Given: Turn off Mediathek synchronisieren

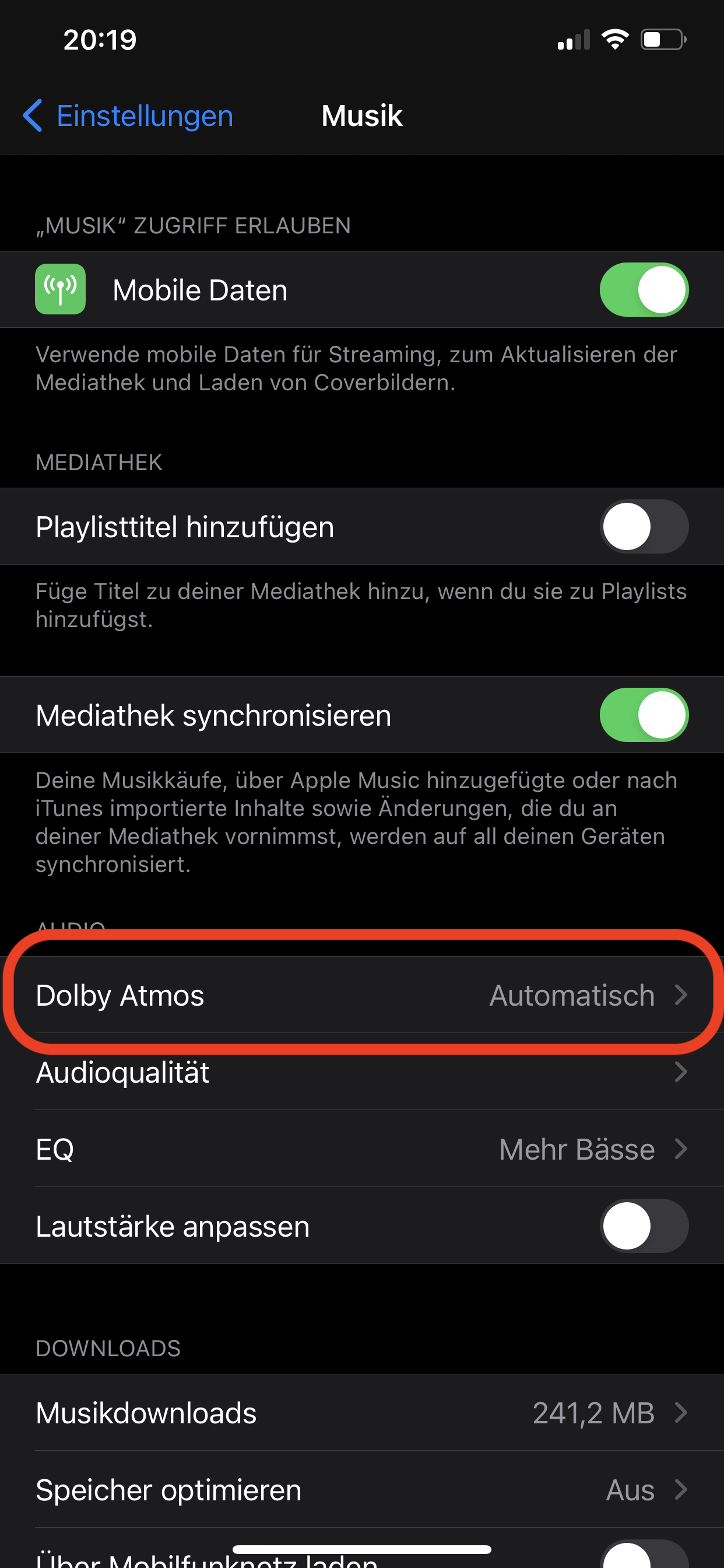Looking at the screenshot, I should 643,715.
